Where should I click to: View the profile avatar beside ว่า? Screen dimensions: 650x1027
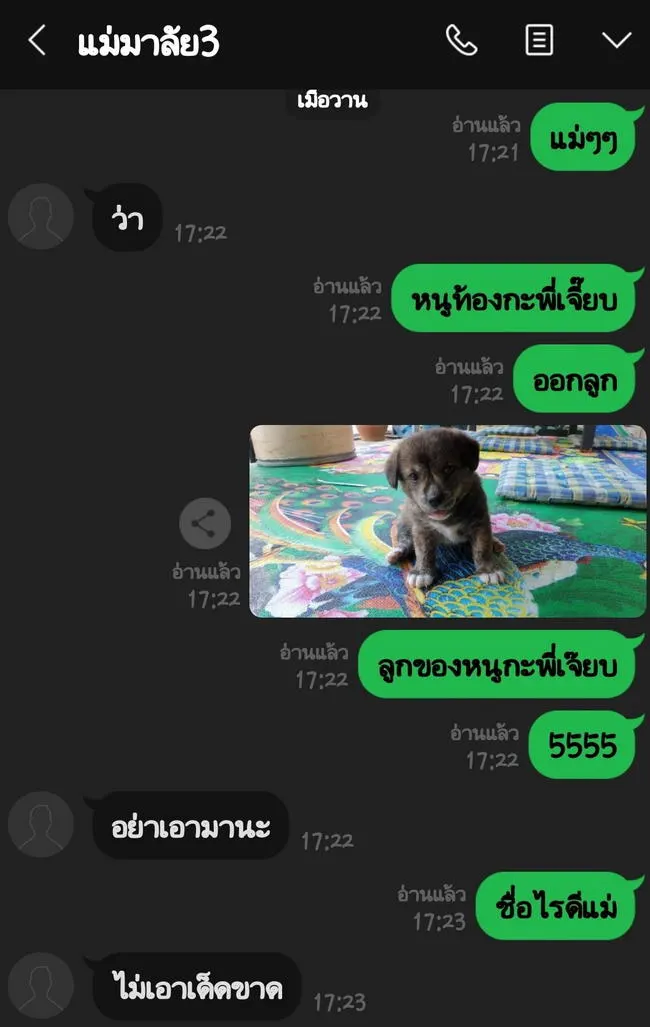[x=41, y=216]
